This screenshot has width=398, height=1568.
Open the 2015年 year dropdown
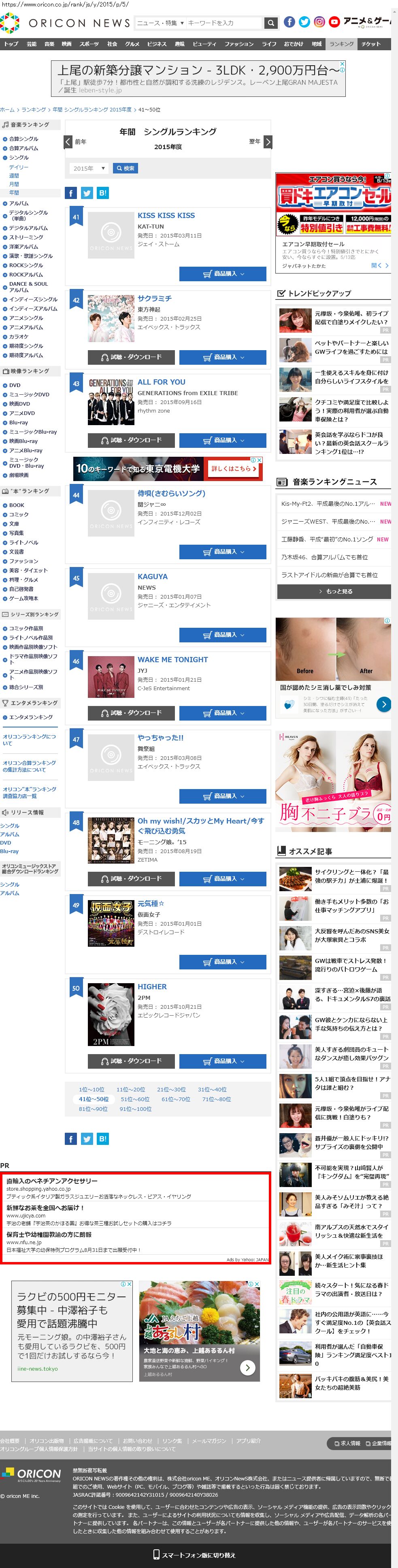89,169
